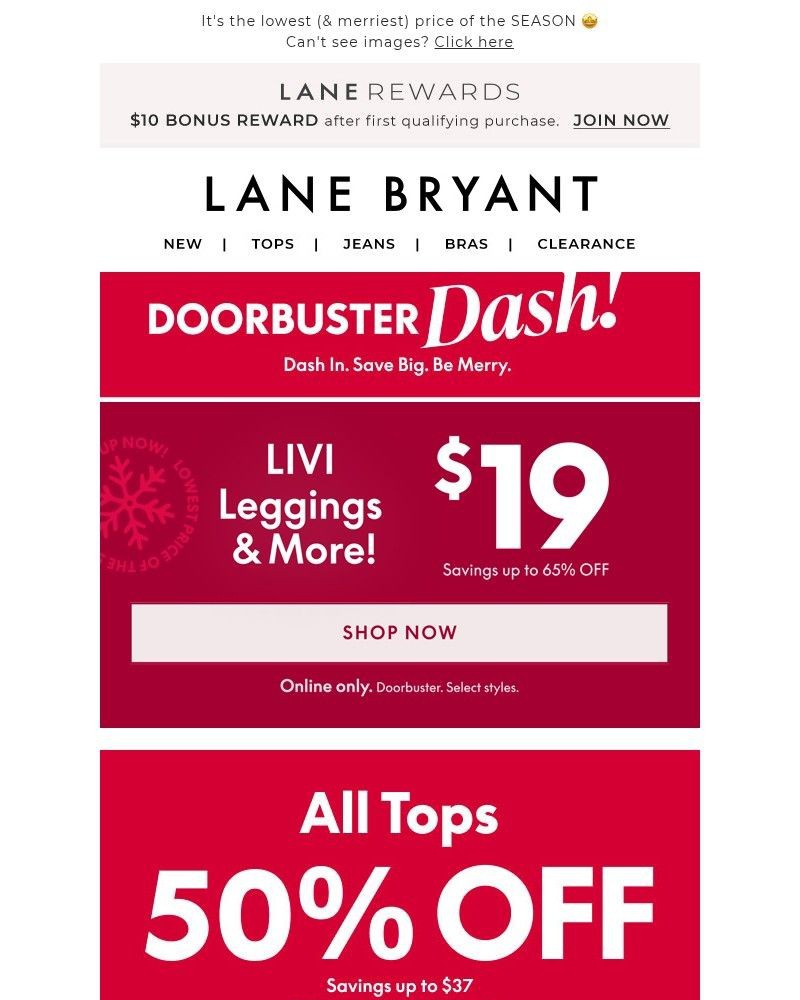Click the JOIN NOW link
This screenshot has width=800, height=1000.
[x=621, y=120]
